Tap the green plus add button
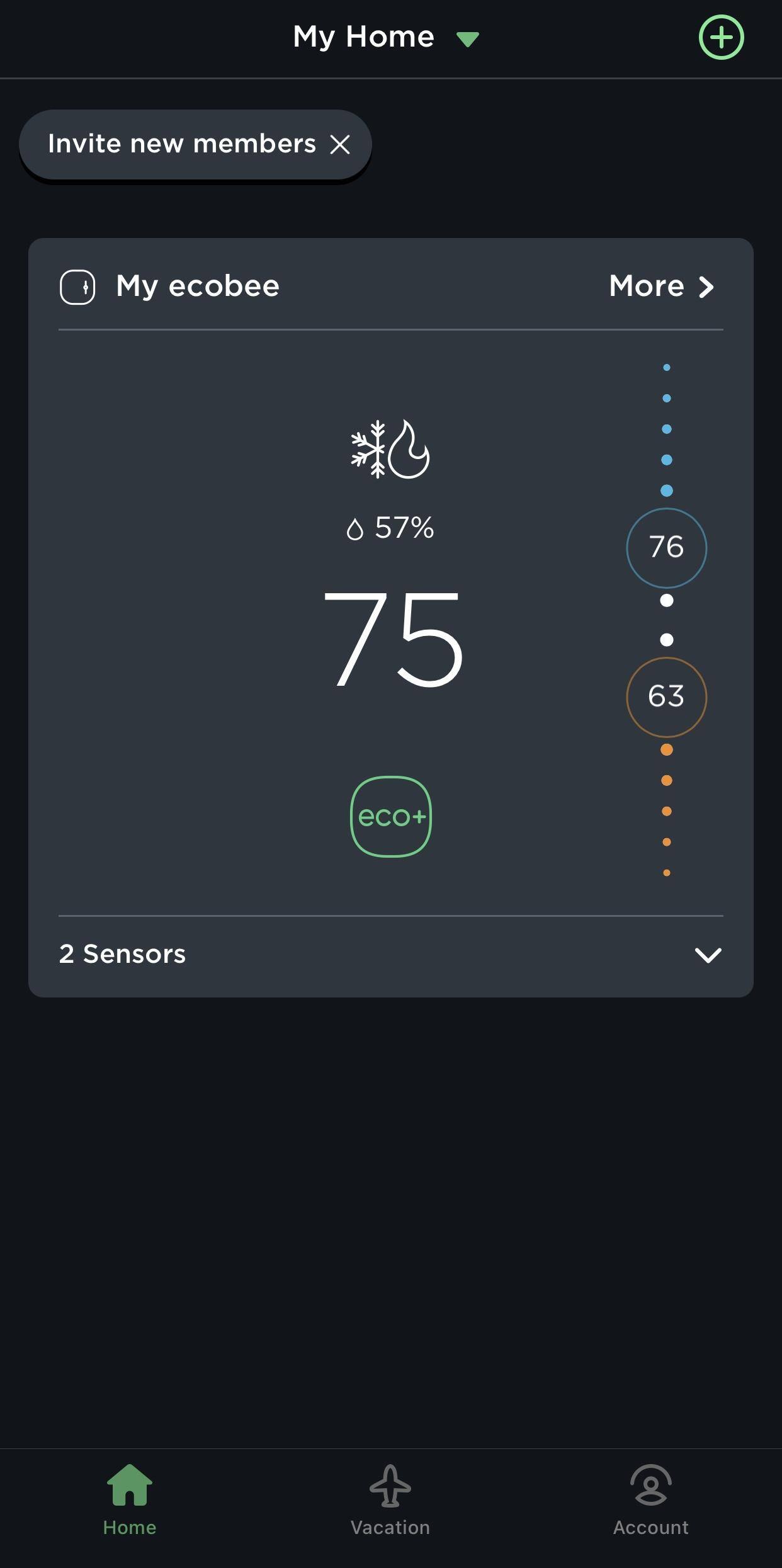782x1568 pixels. pos(721,38)
